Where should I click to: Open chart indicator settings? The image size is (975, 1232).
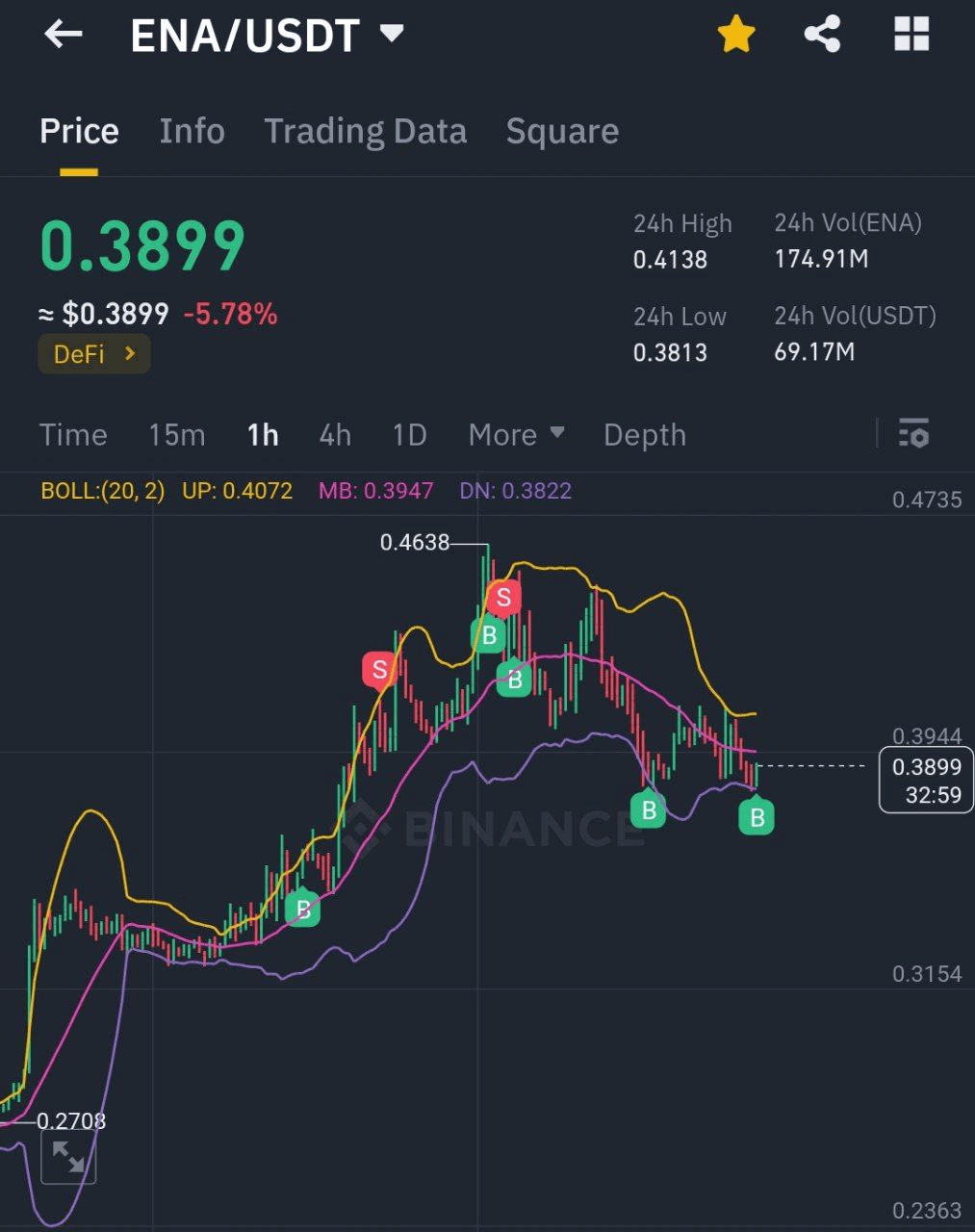click(x=913, y=434)
